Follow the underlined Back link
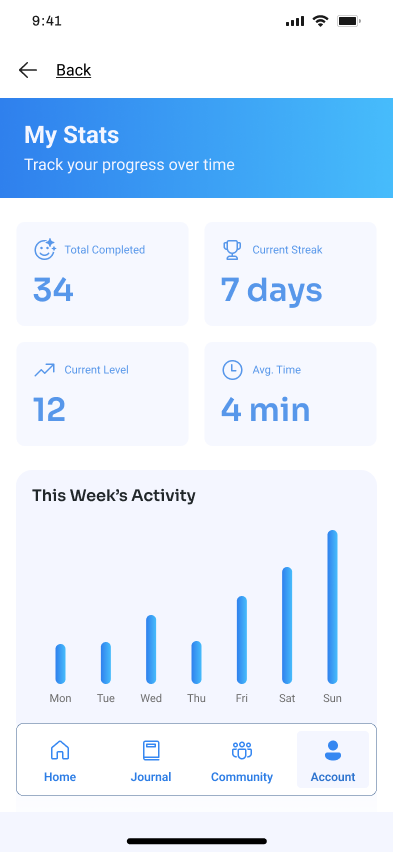Image resolution: width=393 pixels, height=852 pixels. (73, 70)
